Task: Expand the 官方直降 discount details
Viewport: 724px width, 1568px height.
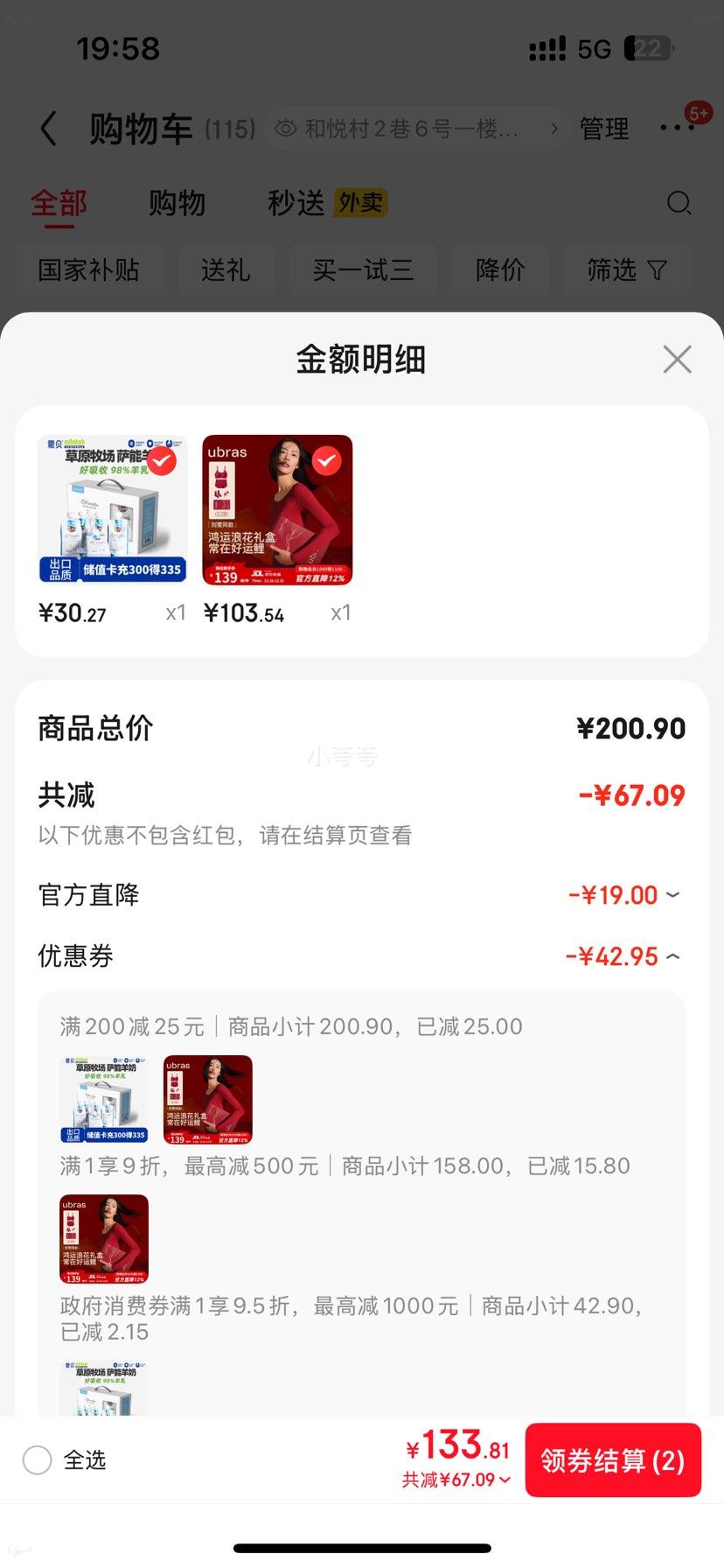Action: coord(672,894)
